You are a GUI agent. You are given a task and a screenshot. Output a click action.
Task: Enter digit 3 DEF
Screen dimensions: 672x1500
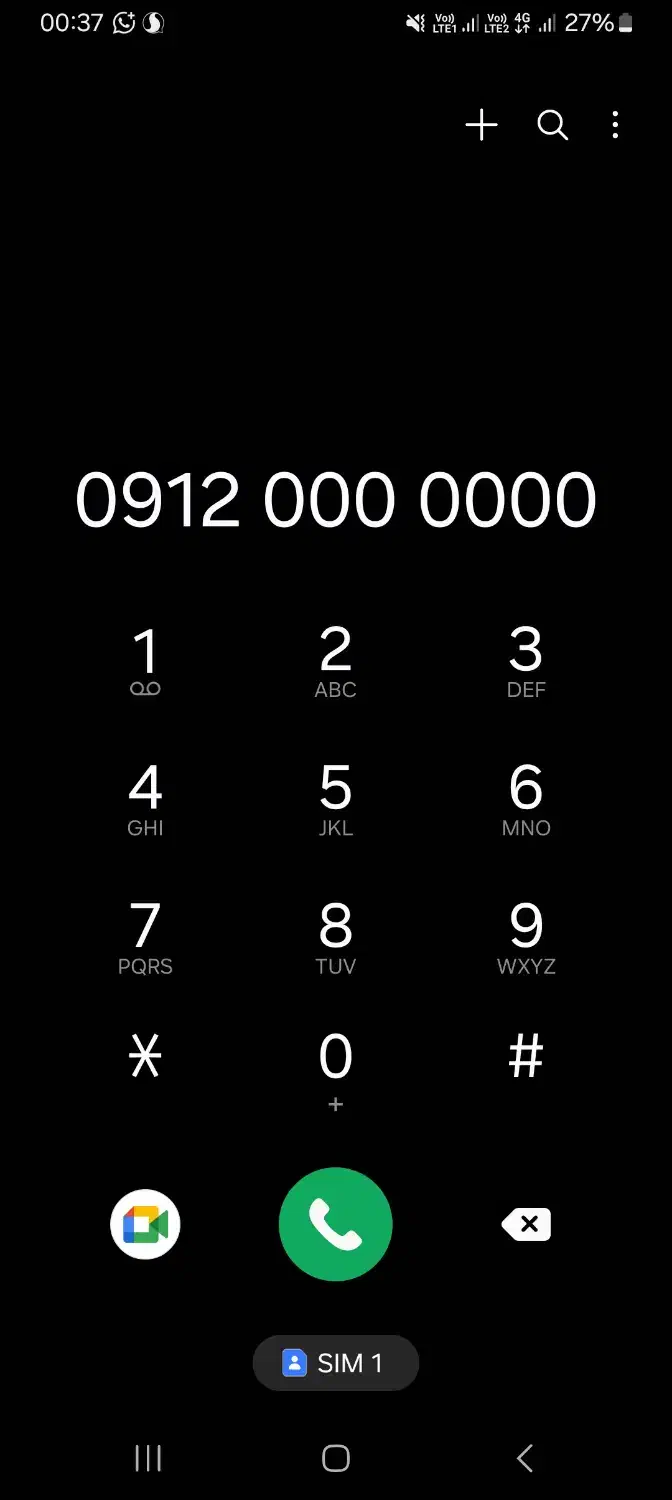pos(526,662)
